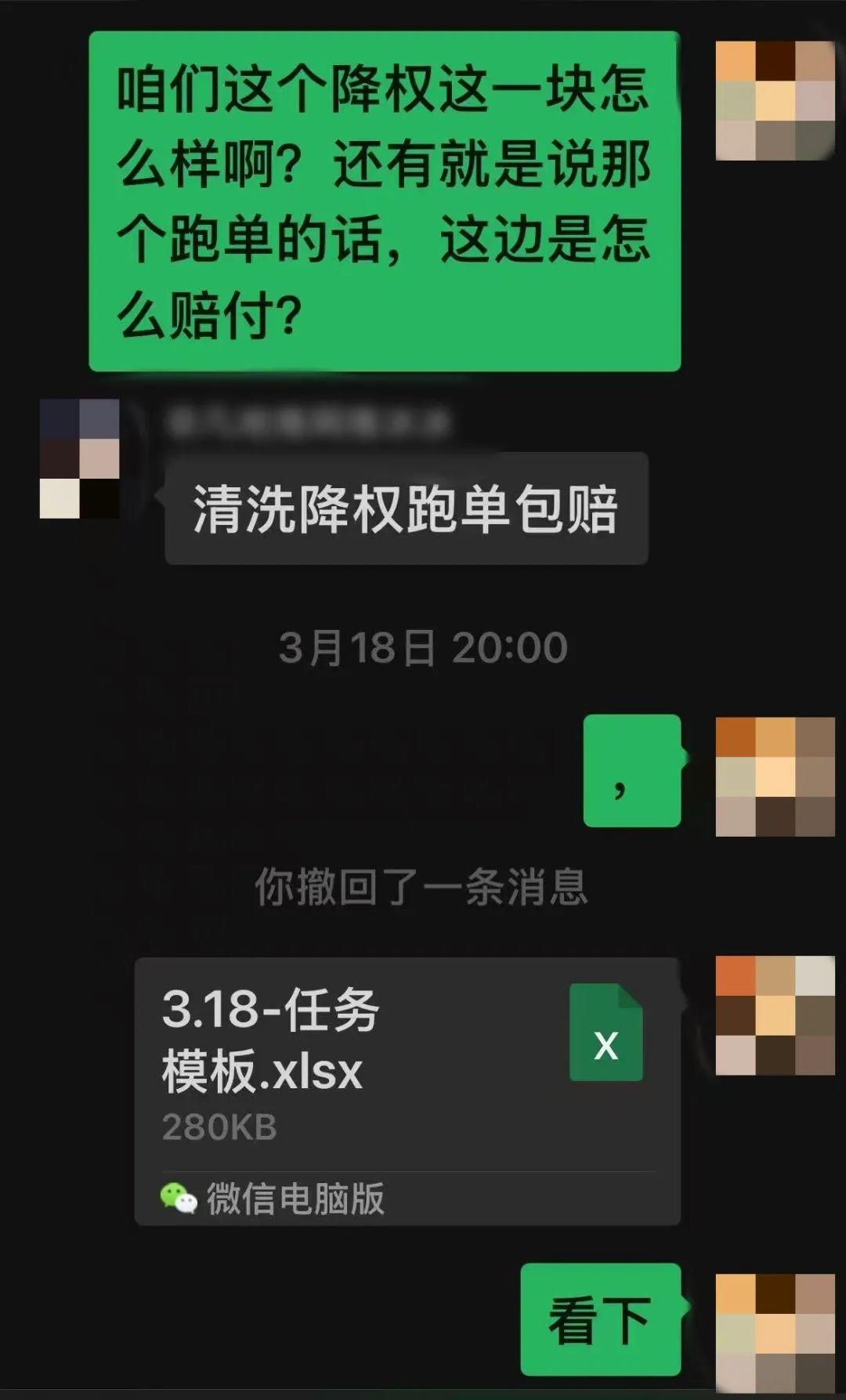The width and height of the screenshot is (846, 1400).
Task: Open contact avatar beside 清洗降权跑单包赔 message
Action: (x=79, y=459)
